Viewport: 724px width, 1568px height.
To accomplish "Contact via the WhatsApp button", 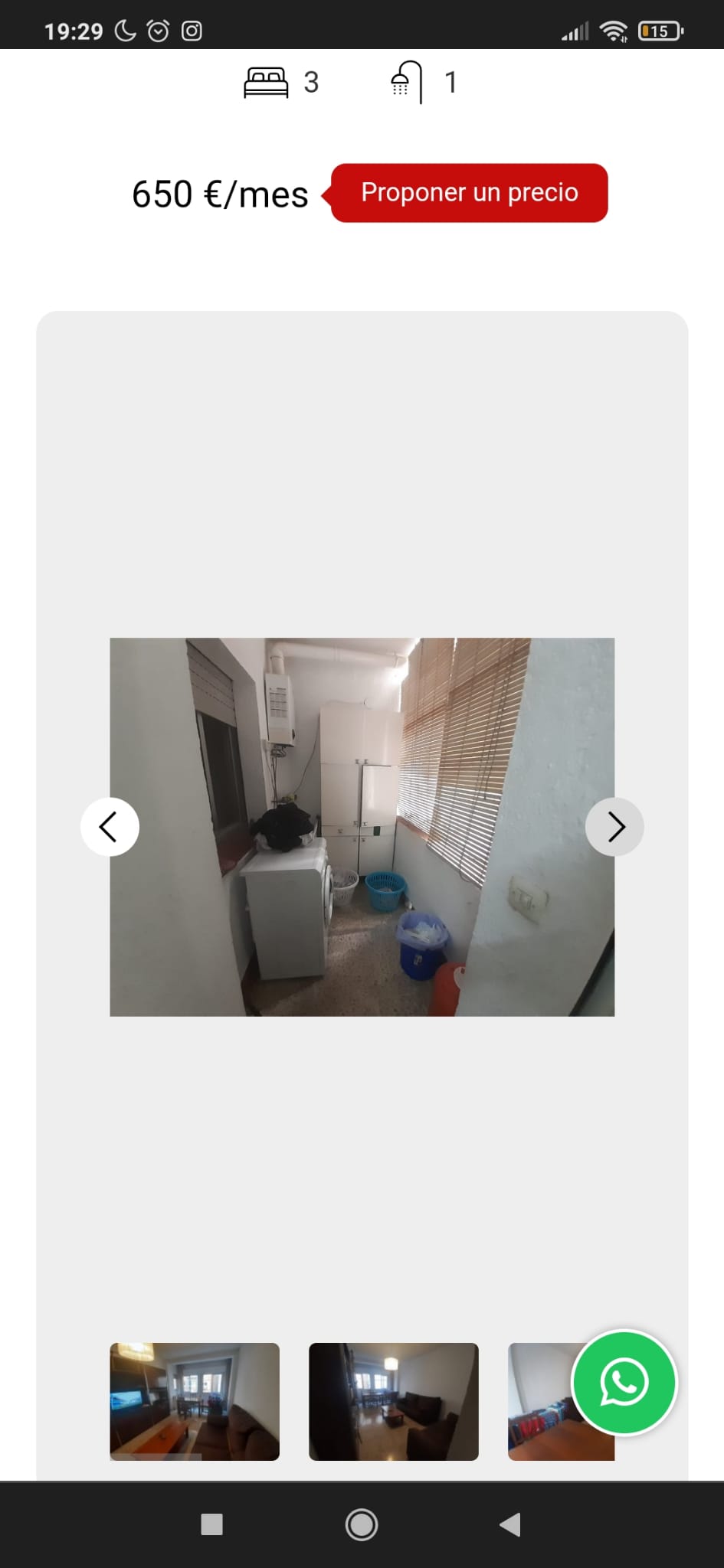I will pyautogui.click(x=624, y=1382).
